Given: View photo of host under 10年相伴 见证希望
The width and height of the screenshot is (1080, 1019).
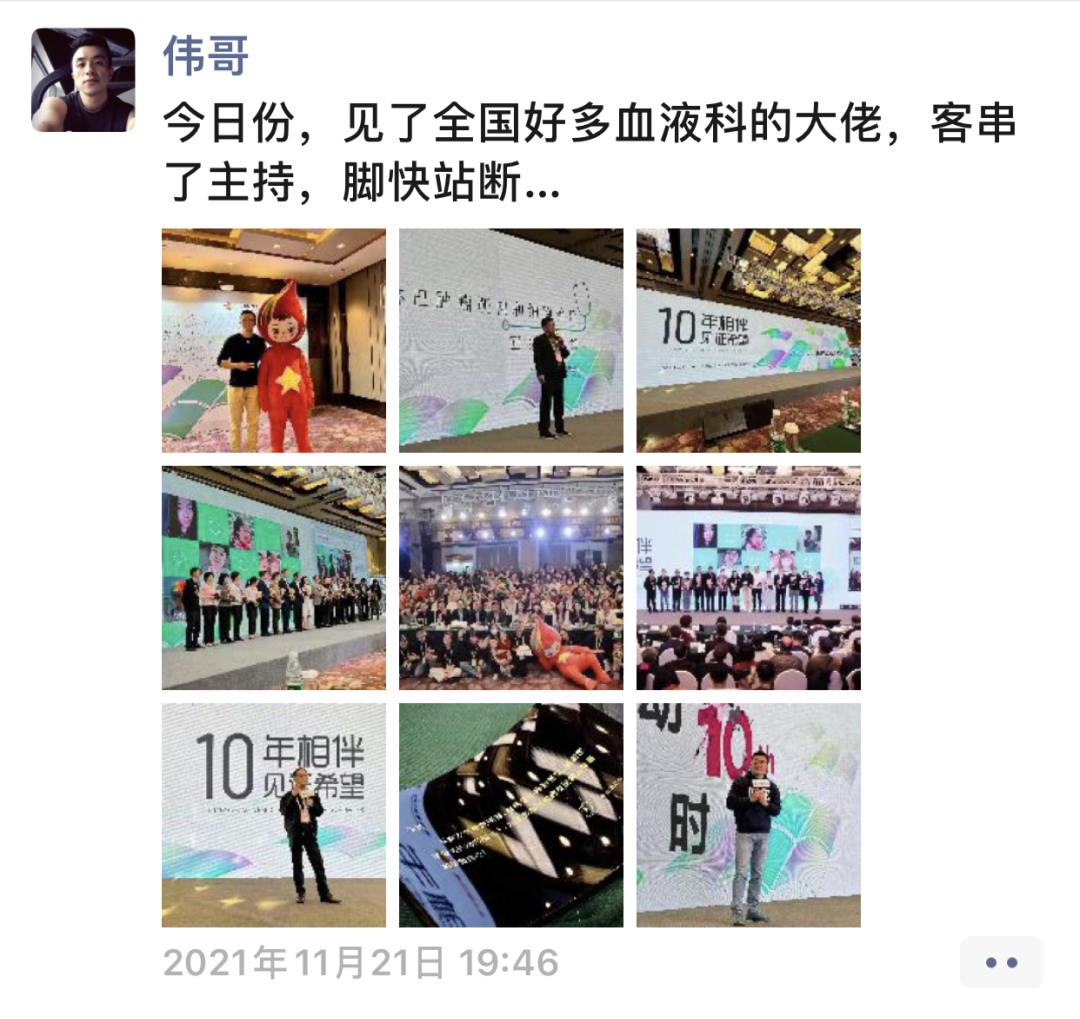Looking at the screenshot, I should tap(274, 814).
